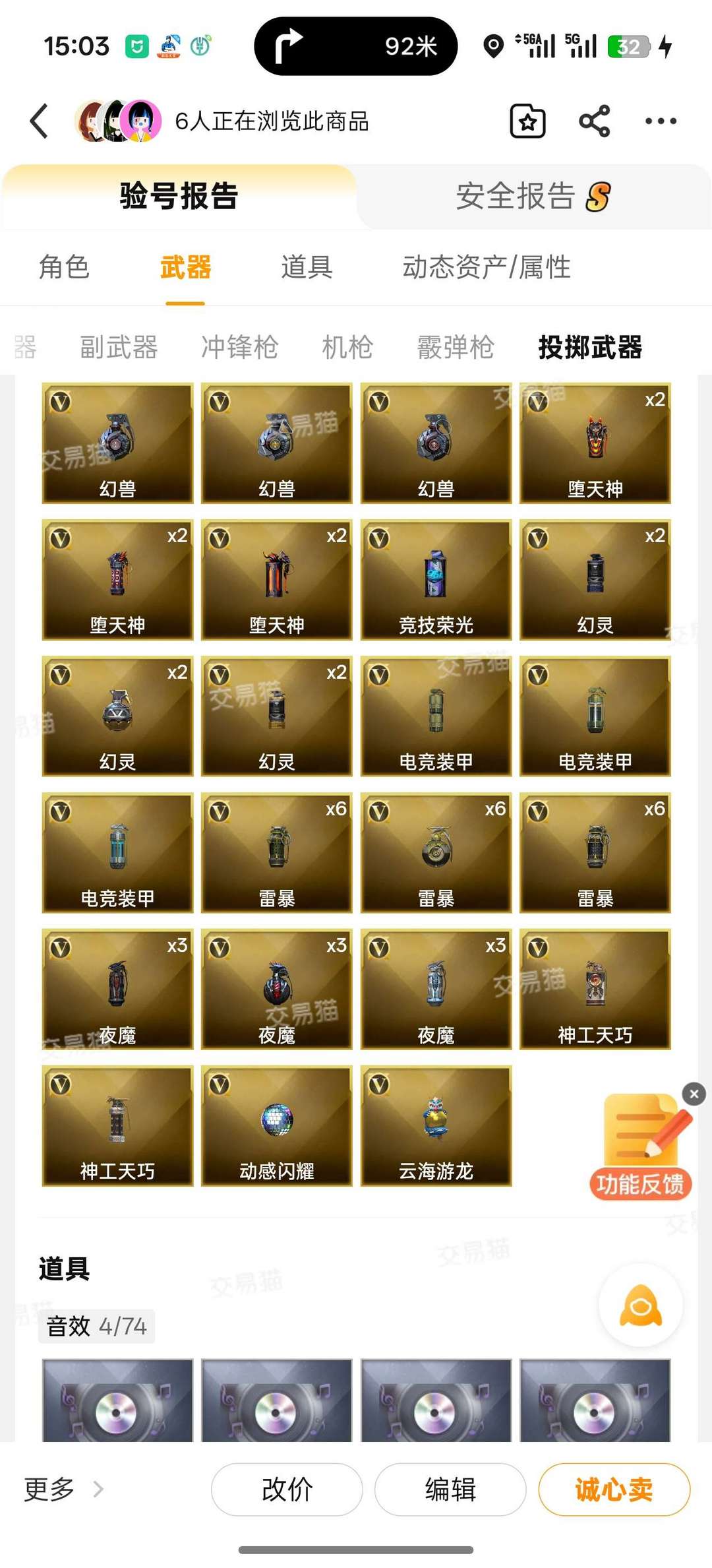This screenshot has height=1568, width=712.
Task: Open the 竞技荣光 grenade item
Action: pos(436,579)
